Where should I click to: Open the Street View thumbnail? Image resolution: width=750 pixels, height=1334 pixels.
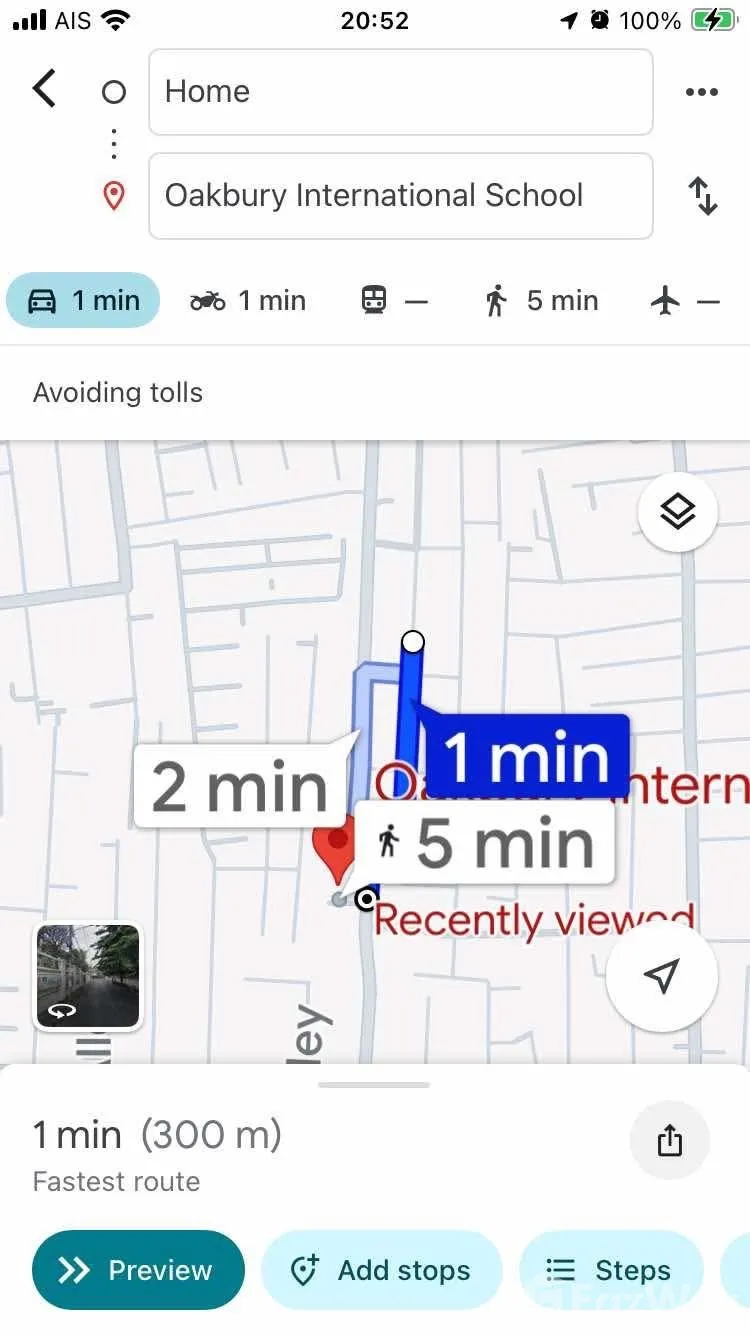(88, 976)
